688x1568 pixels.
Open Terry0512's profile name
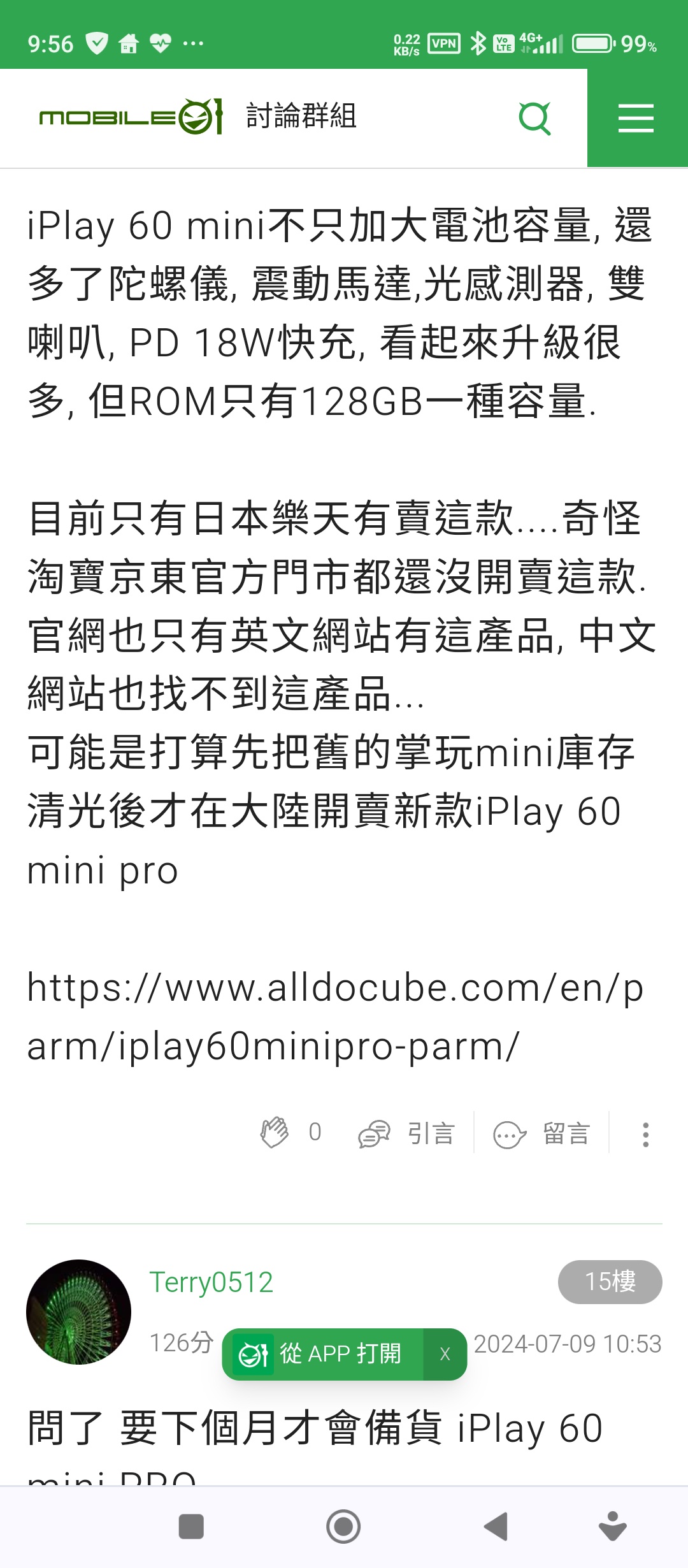click(211, 1282)
